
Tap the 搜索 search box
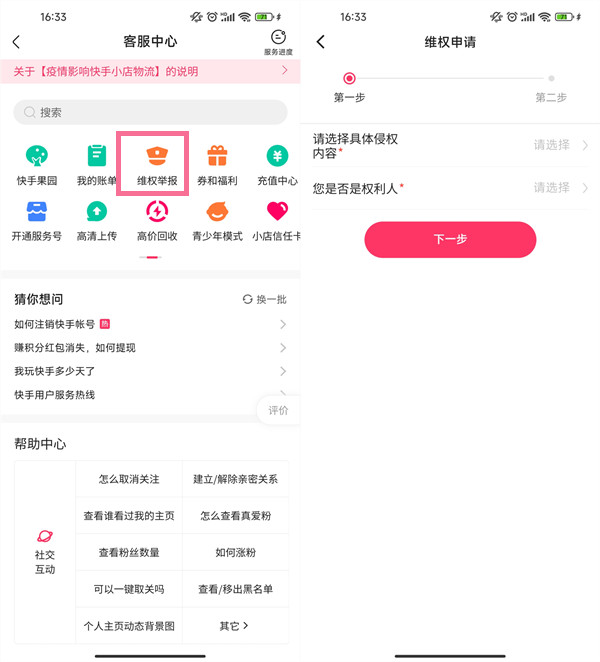pos(150,112)
